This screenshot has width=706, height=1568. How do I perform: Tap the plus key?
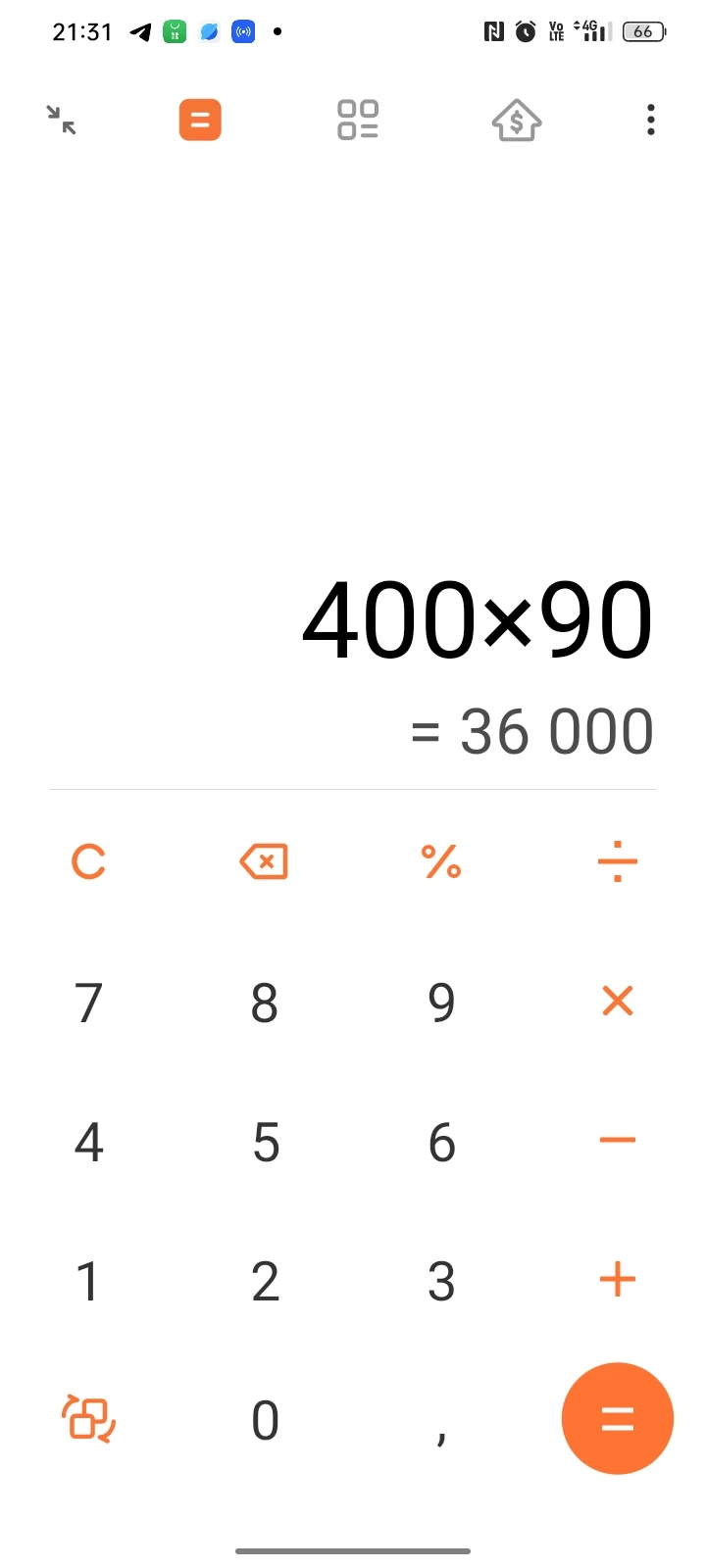click(x=618, y=1280)
